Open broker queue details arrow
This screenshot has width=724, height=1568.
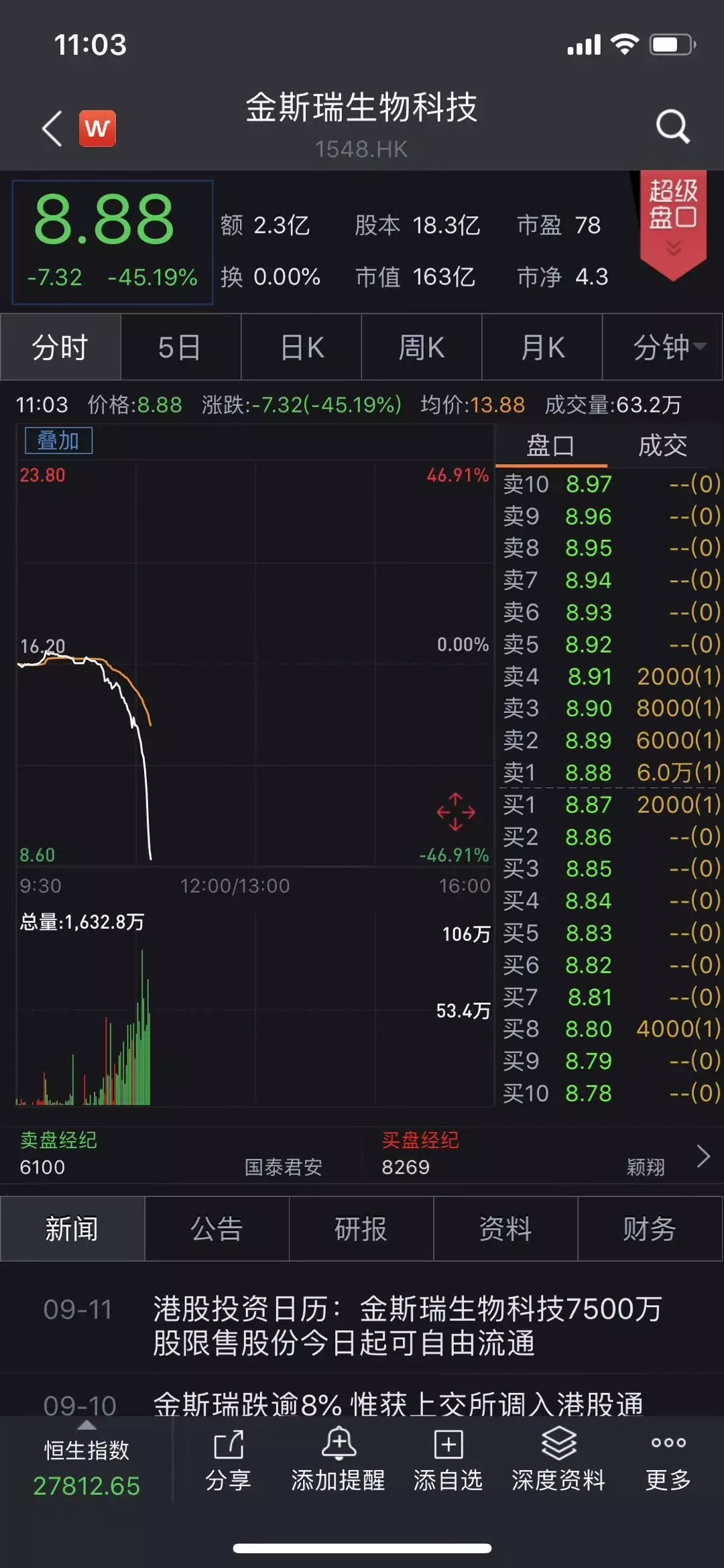703,1156
